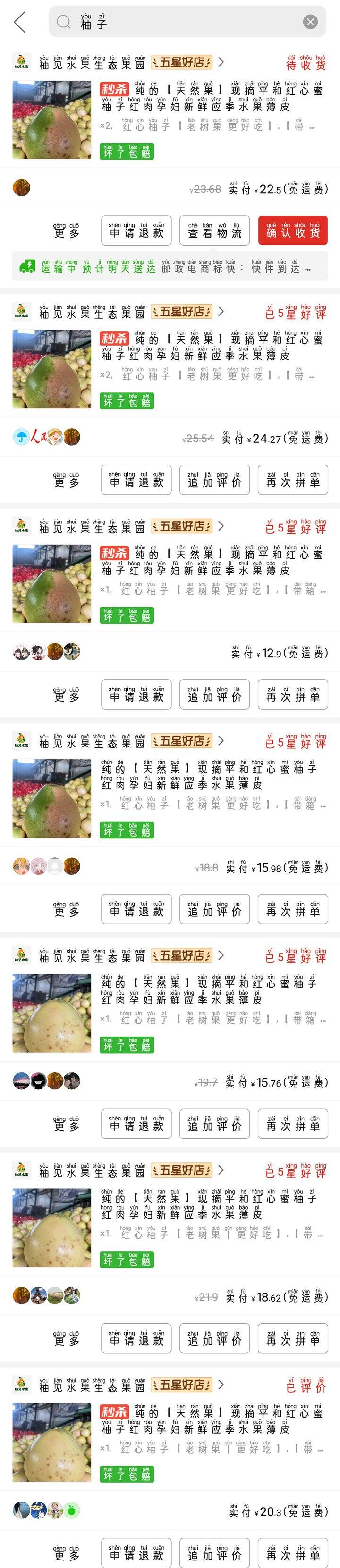Tap 更多 on the ¥18.62 order
340x1568 pixels.
[67, 1338]
